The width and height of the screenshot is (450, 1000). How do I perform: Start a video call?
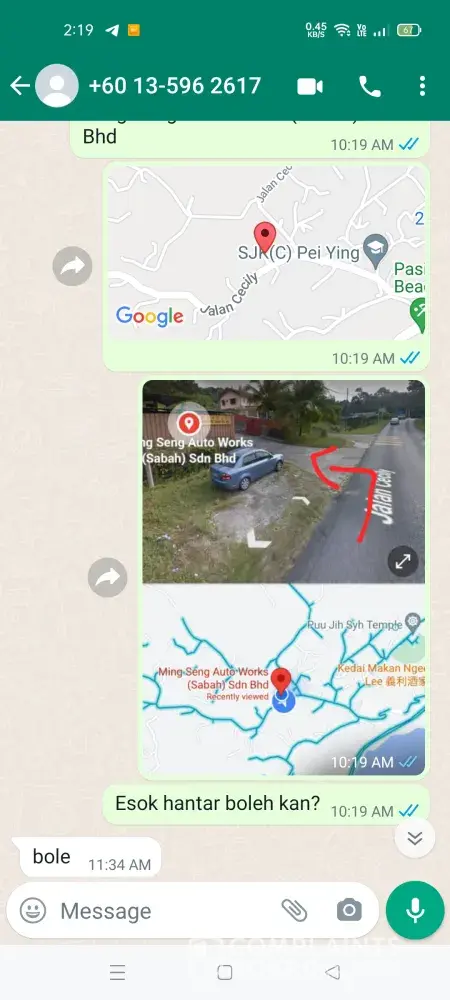(310, 86)
